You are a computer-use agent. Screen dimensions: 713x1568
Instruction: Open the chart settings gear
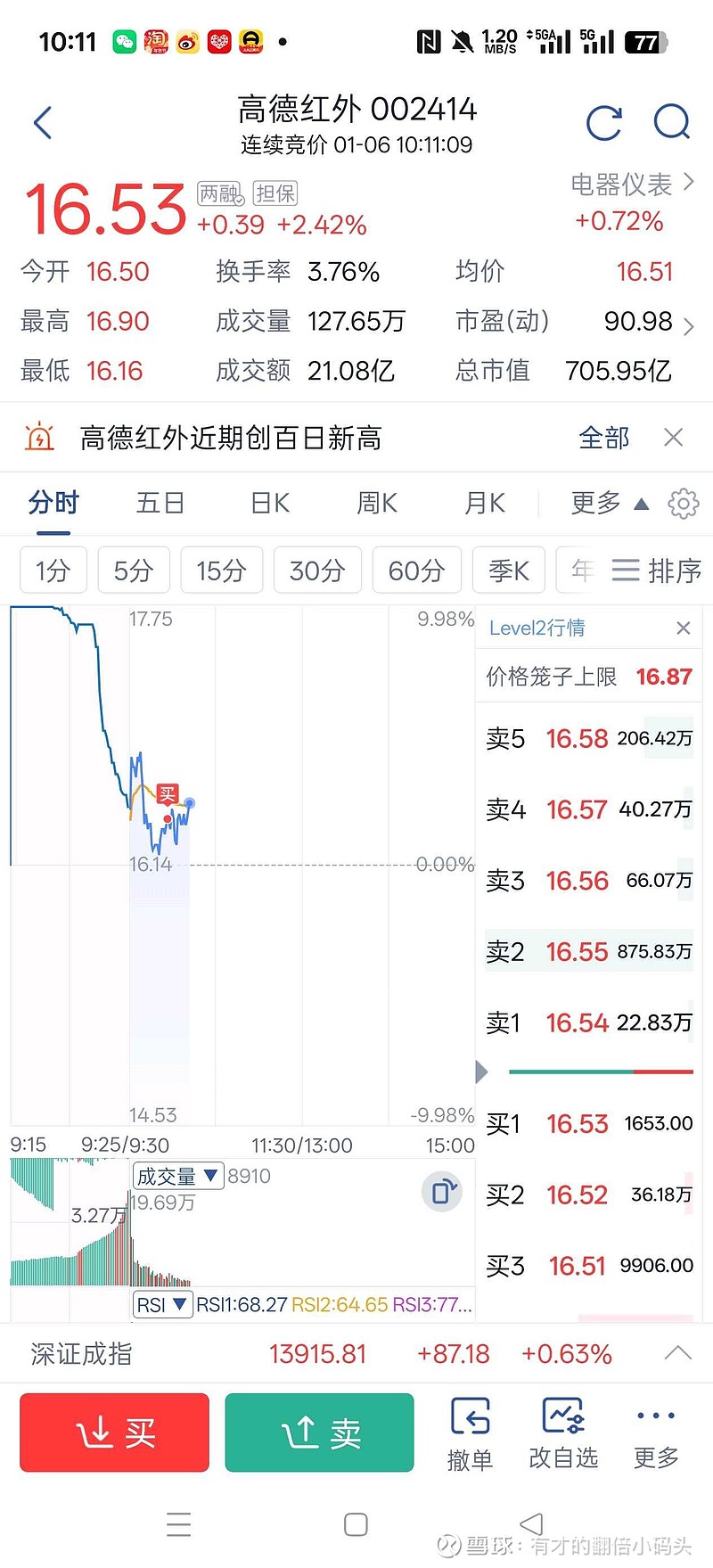tap(683, 503)
